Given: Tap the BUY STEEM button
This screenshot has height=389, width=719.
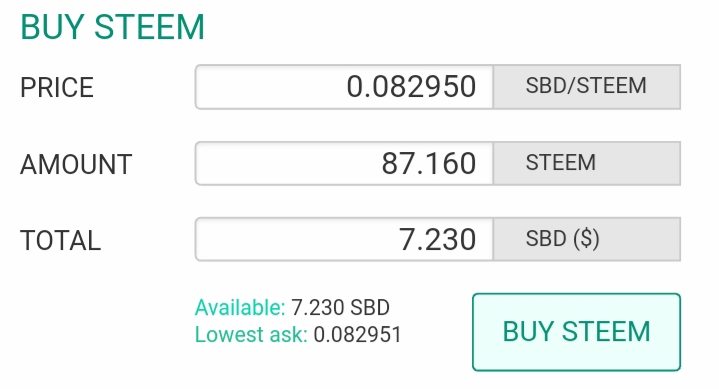Looking at the screenshot, I should 576,332.
